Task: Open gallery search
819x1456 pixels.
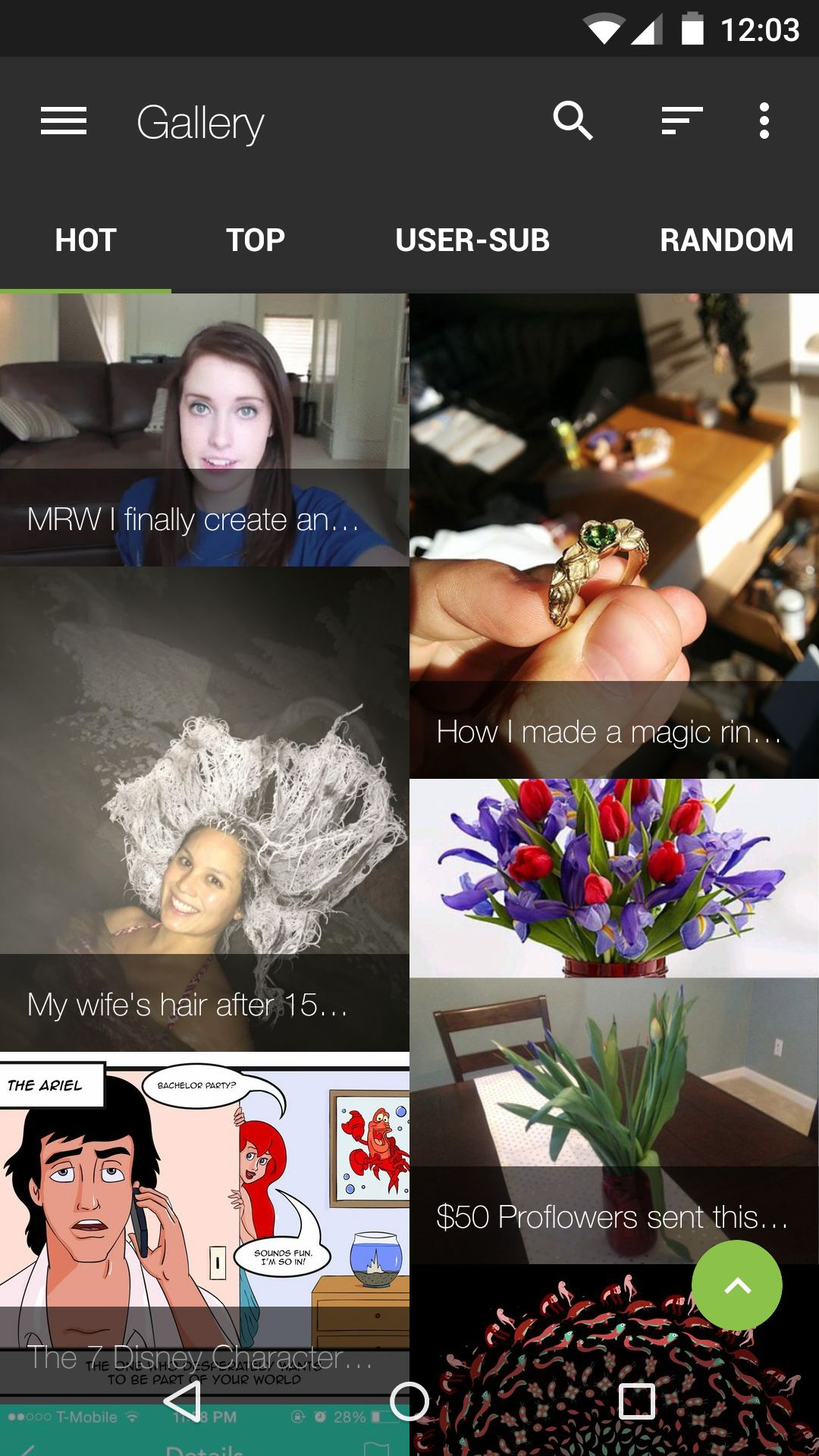Action: (x=573, y=121)
